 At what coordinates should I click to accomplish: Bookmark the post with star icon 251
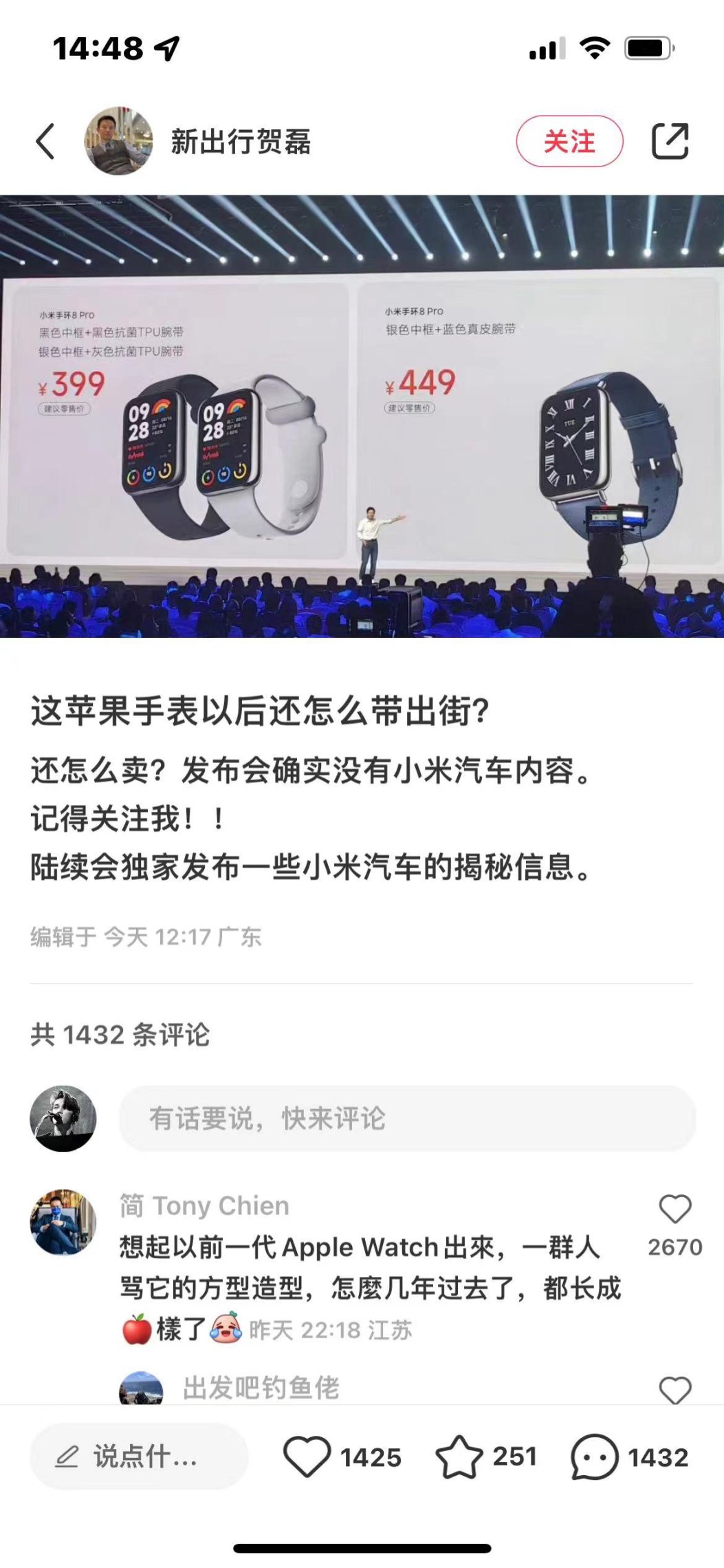tap(459, 1456)
